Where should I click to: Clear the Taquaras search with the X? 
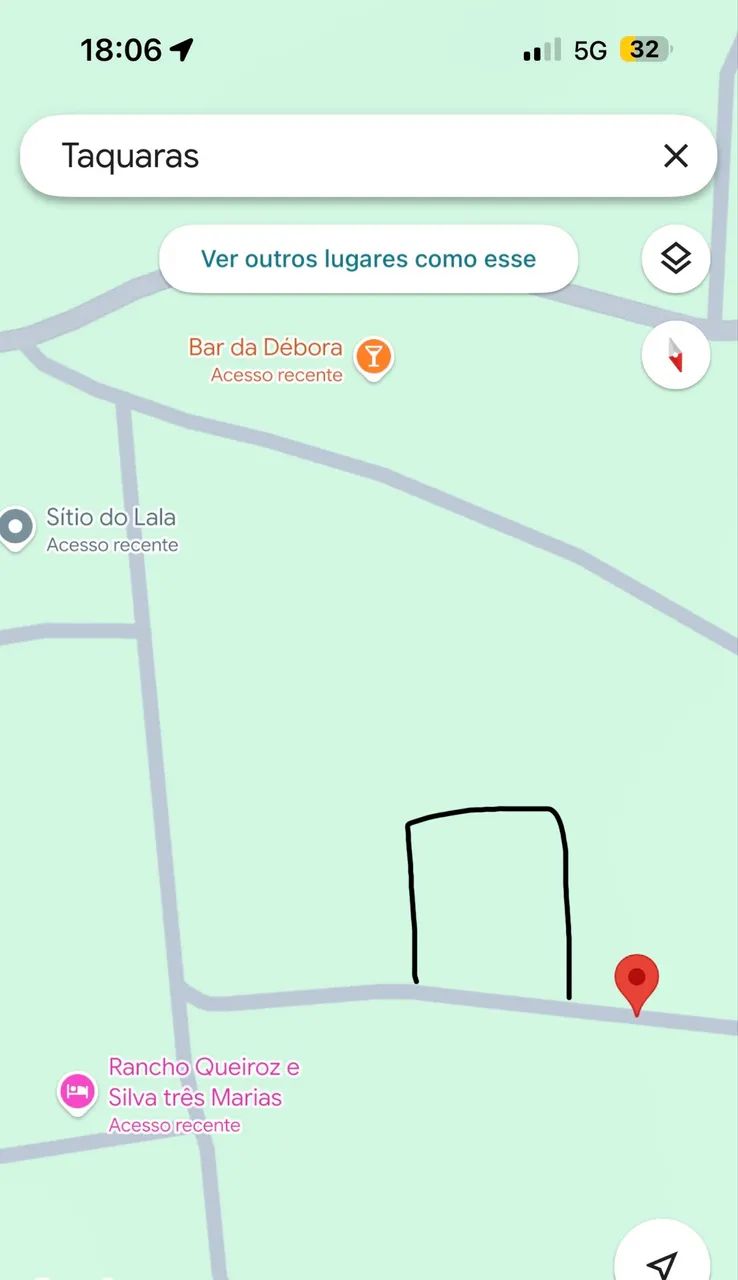coord(676,156)
